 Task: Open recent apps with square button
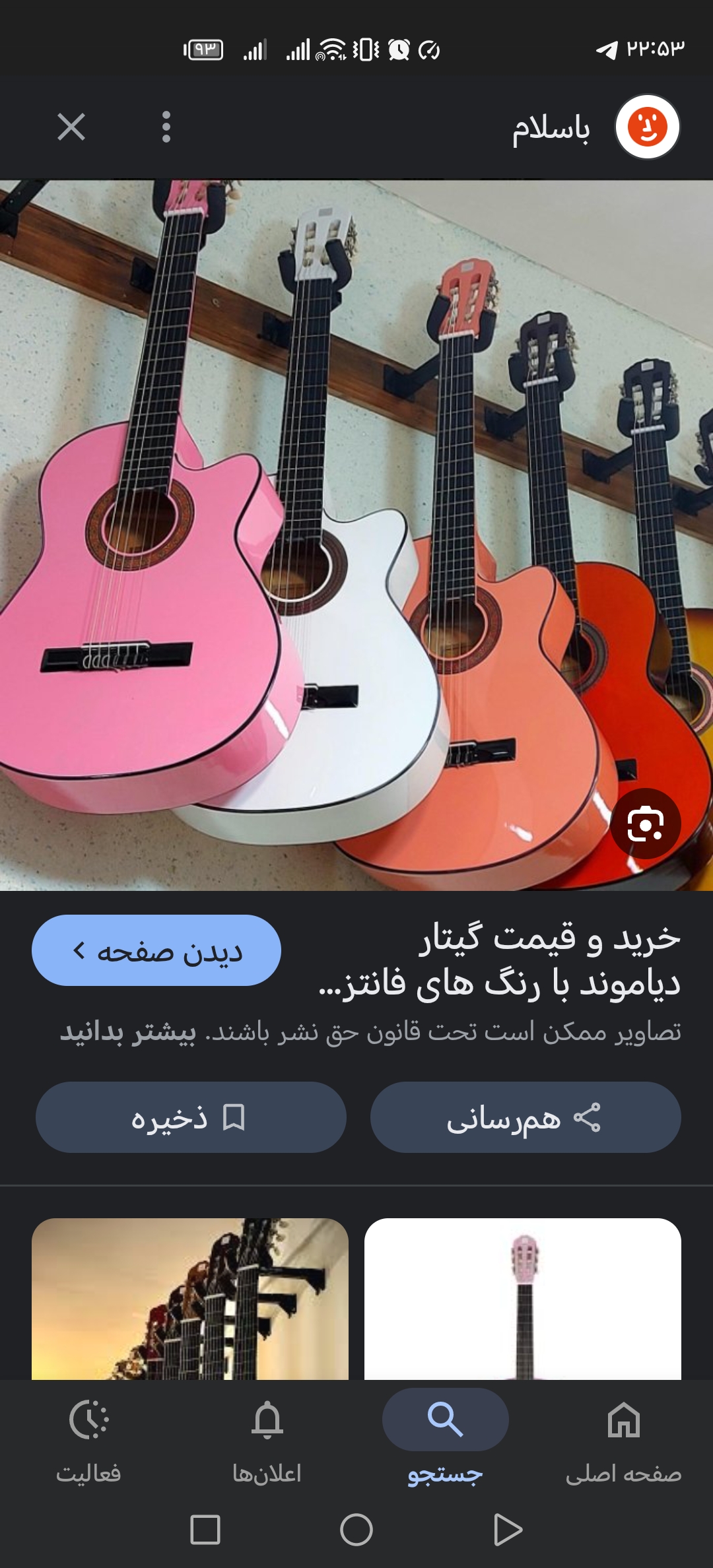[205, 1530]
